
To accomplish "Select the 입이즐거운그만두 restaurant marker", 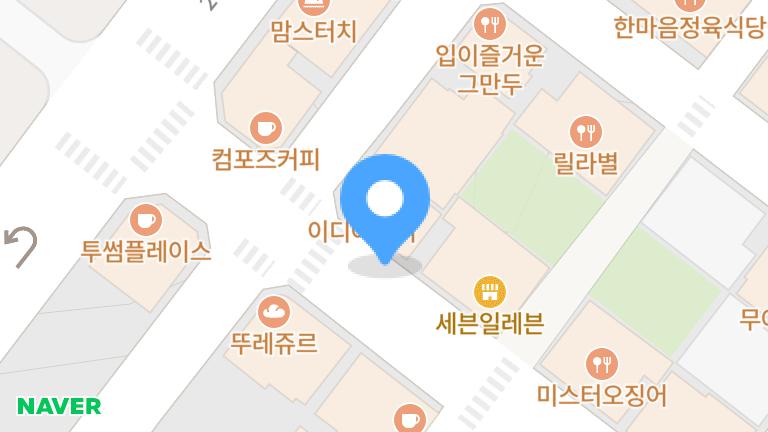I will coord(490,24).
